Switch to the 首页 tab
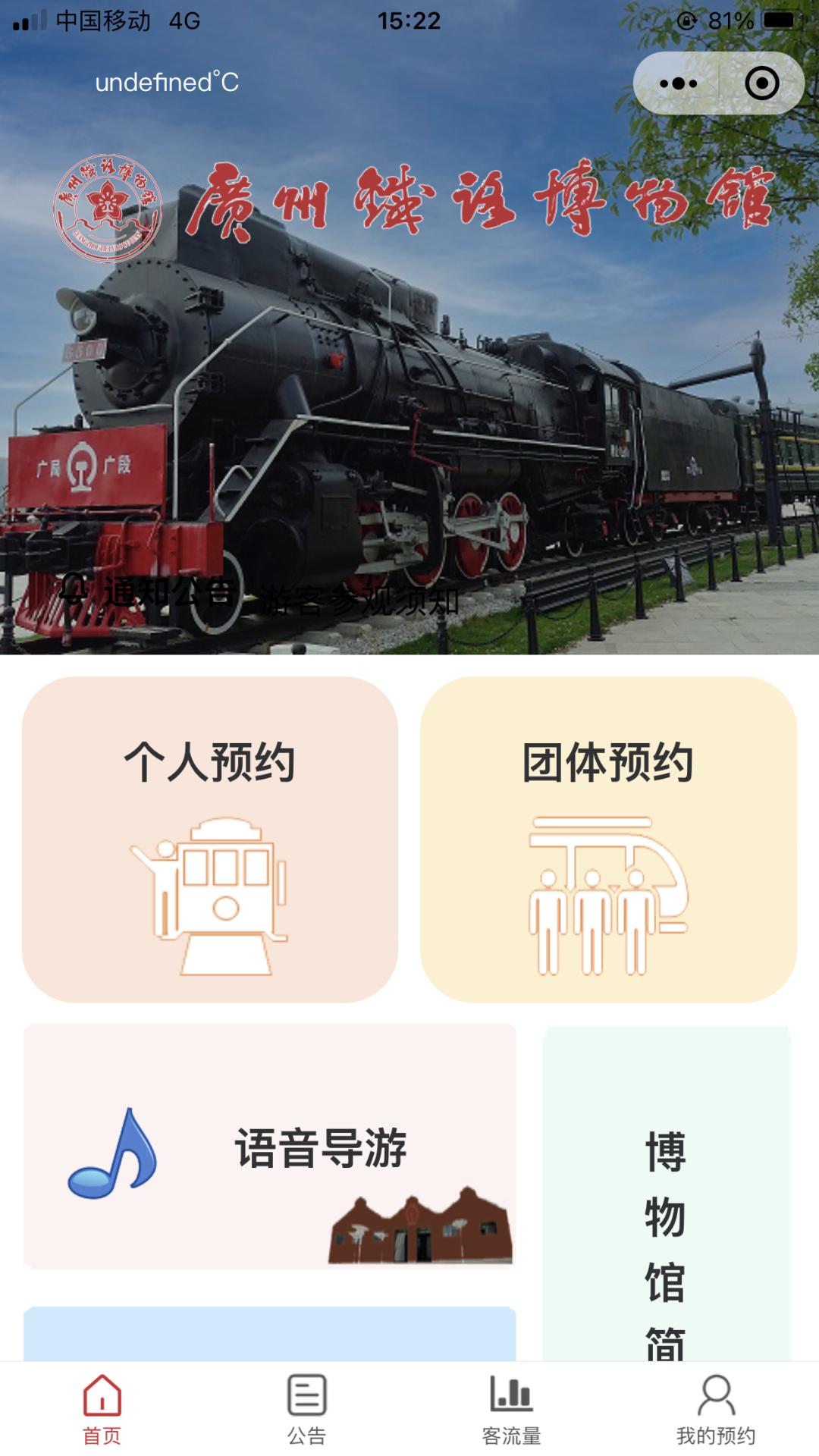This screenshot has width=819, height=1456. [102, 1409]
